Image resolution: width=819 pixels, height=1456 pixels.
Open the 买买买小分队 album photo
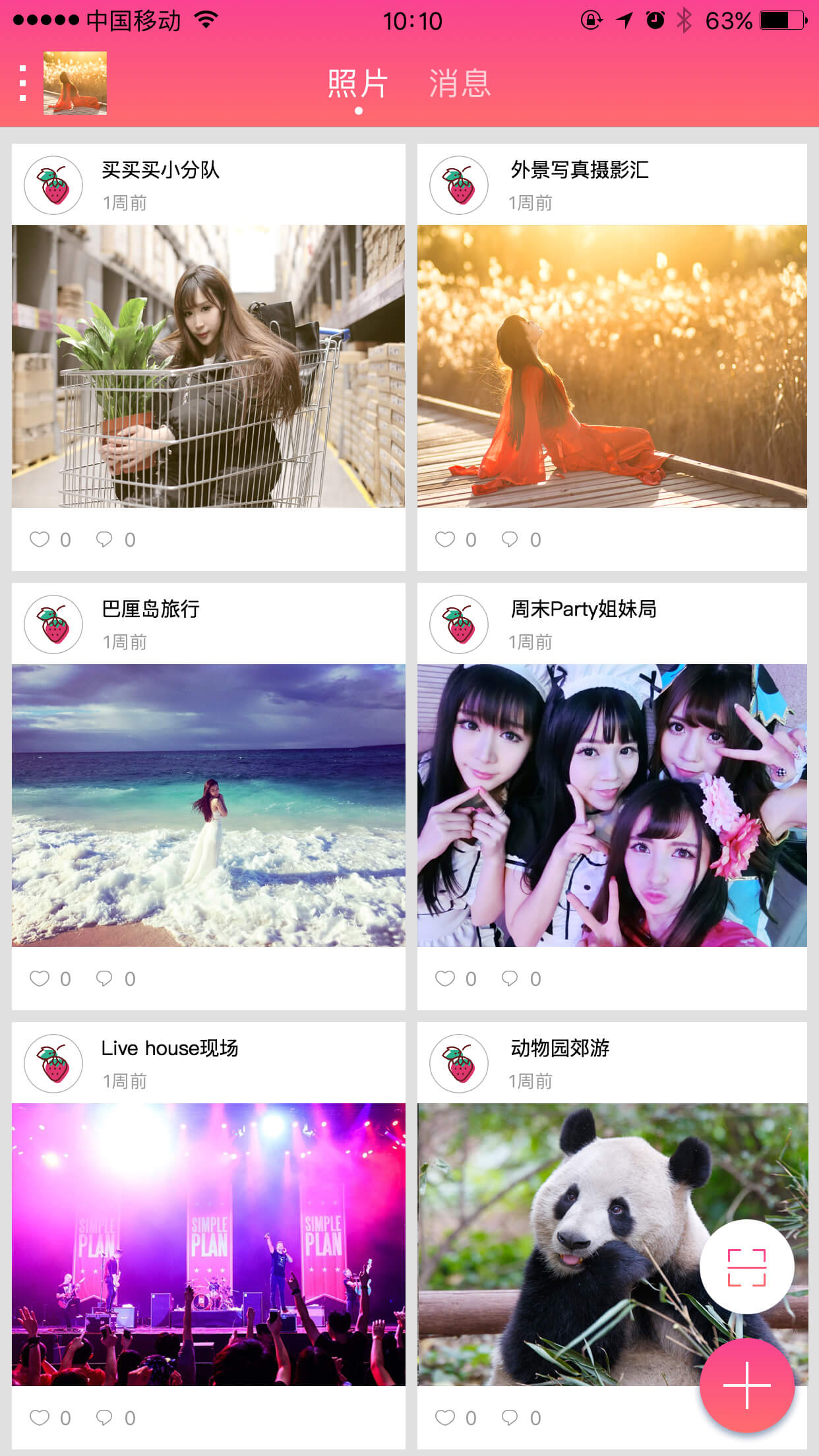[x=208, y=366]
